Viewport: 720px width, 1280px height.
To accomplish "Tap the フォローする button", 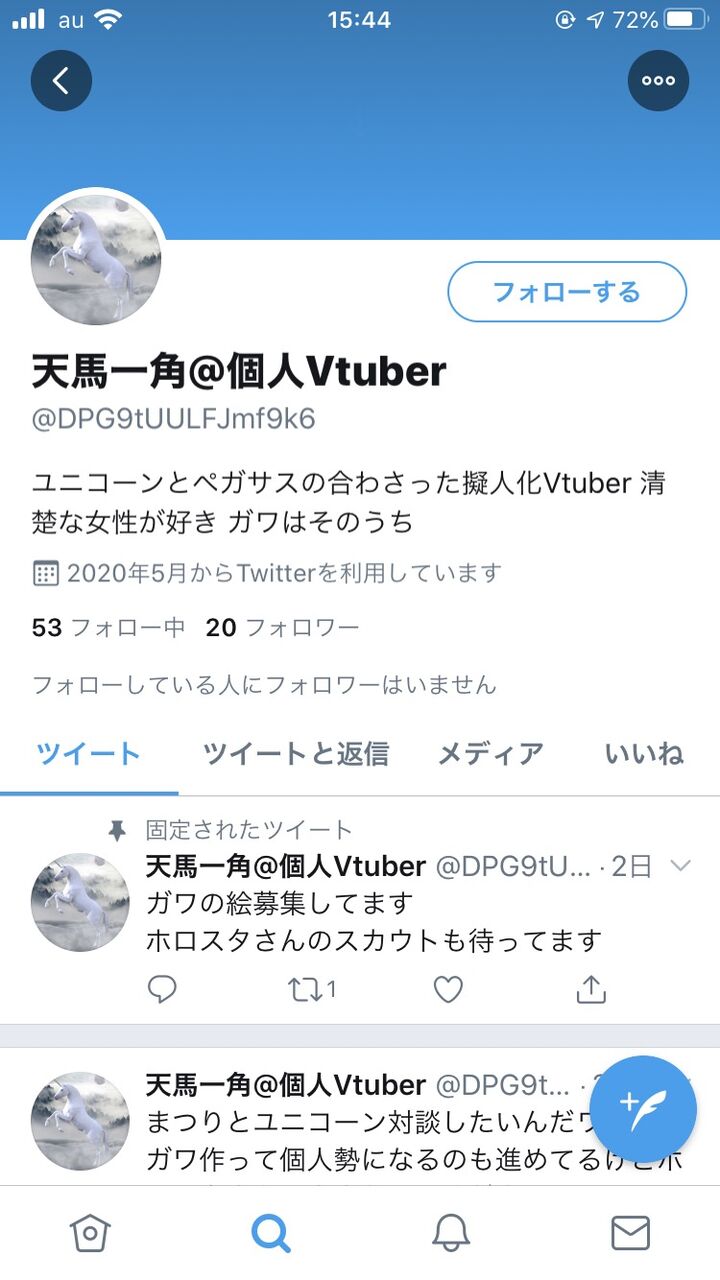I will (x=567, y=292).
